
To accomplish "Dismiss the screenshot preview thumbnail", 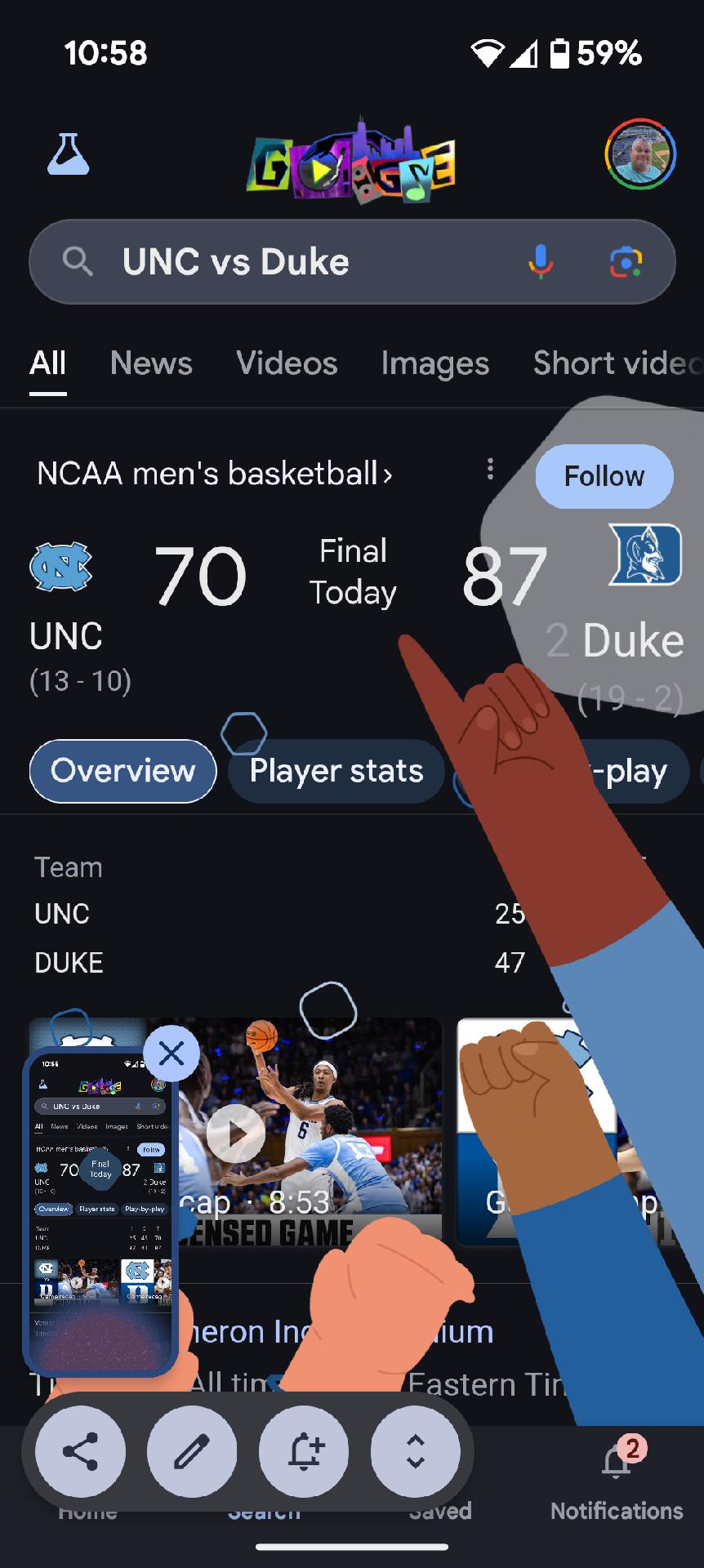I will point(172,1053).
